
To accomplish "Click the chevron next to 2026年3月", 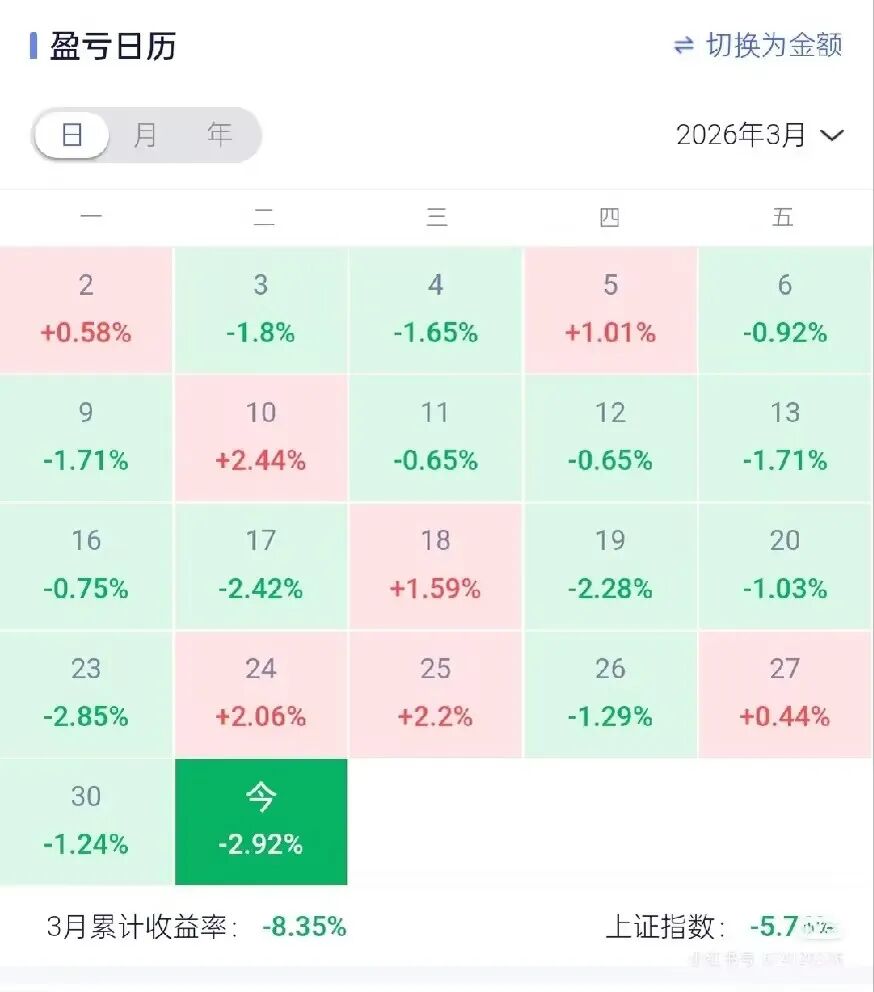I will (833, 136).
